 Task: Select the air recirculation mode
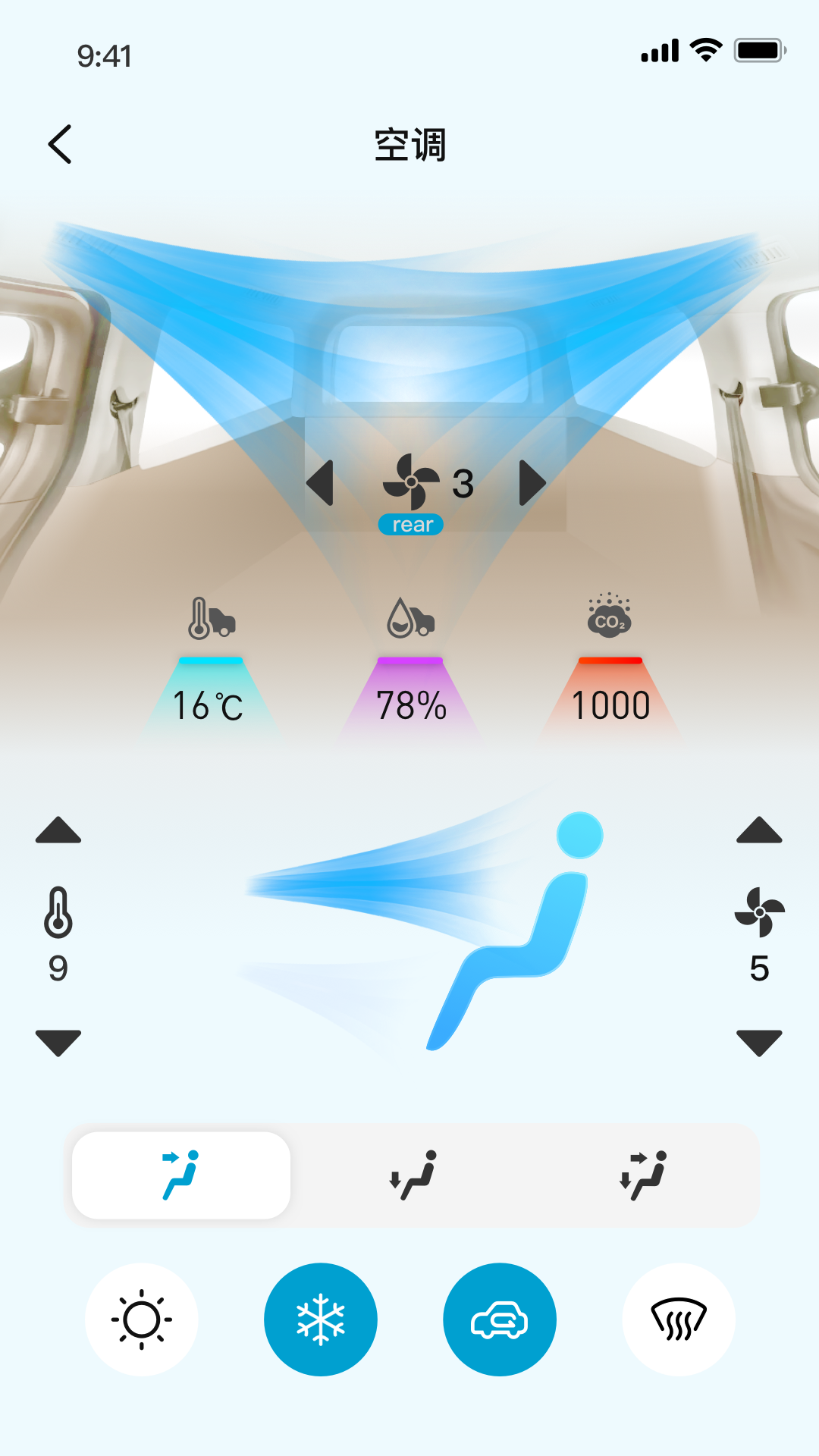(x=500, y=1319)
